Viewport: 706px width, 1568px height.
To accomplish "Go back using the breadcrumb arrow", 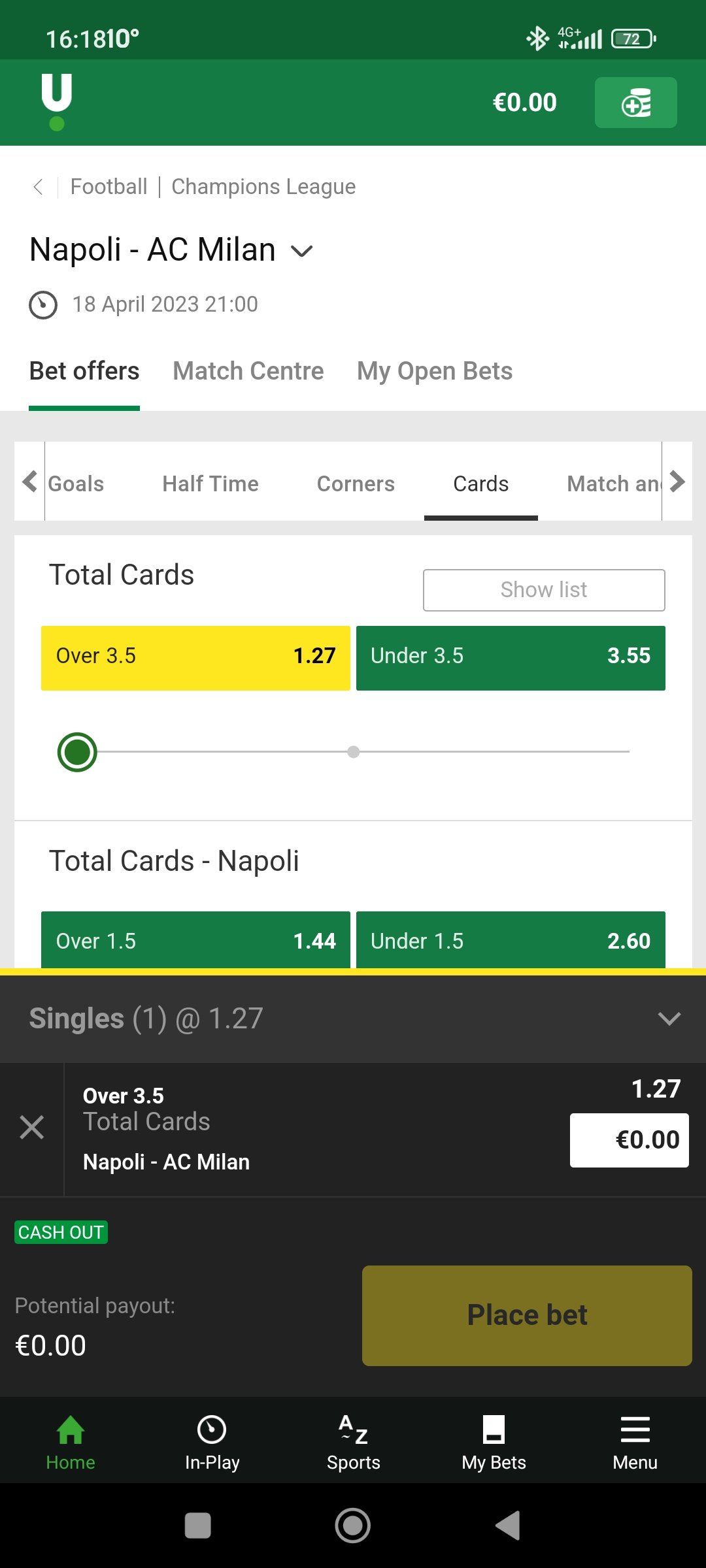I will [39, 187].
